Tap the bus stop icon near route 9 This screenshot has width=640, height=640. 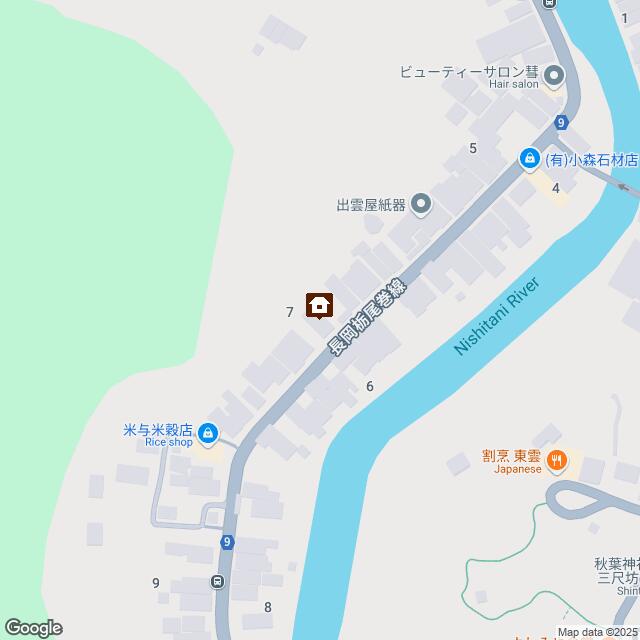[218, 581]
